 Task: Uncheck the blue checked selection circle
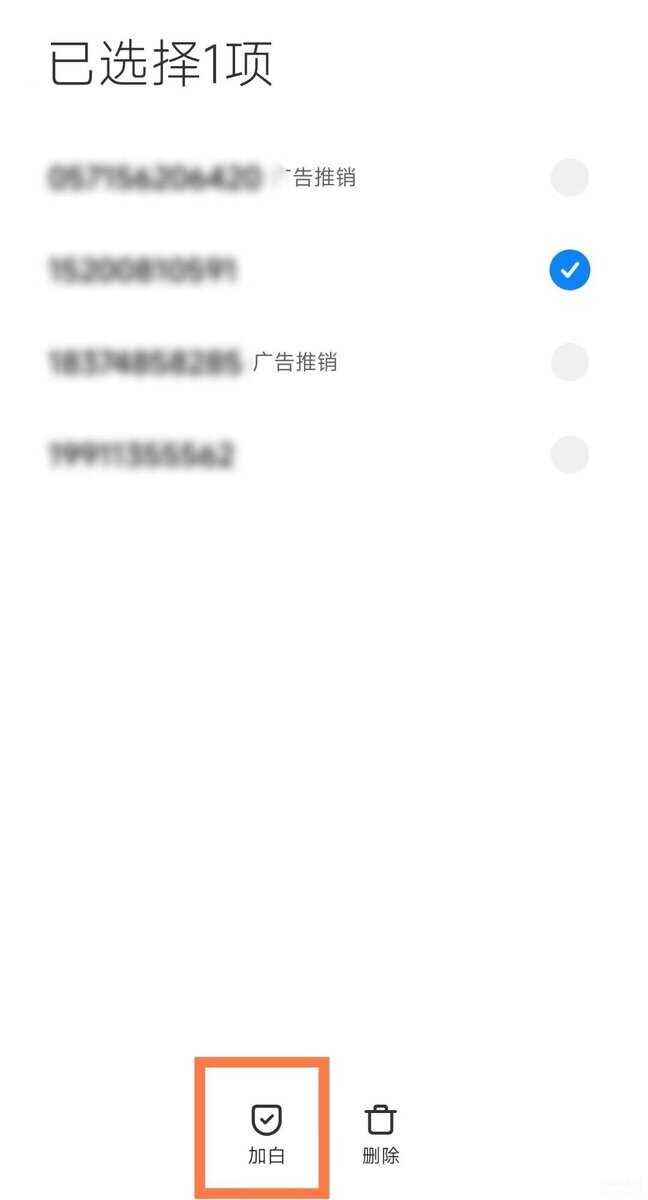pyautogui.click(x=570, y=270)
